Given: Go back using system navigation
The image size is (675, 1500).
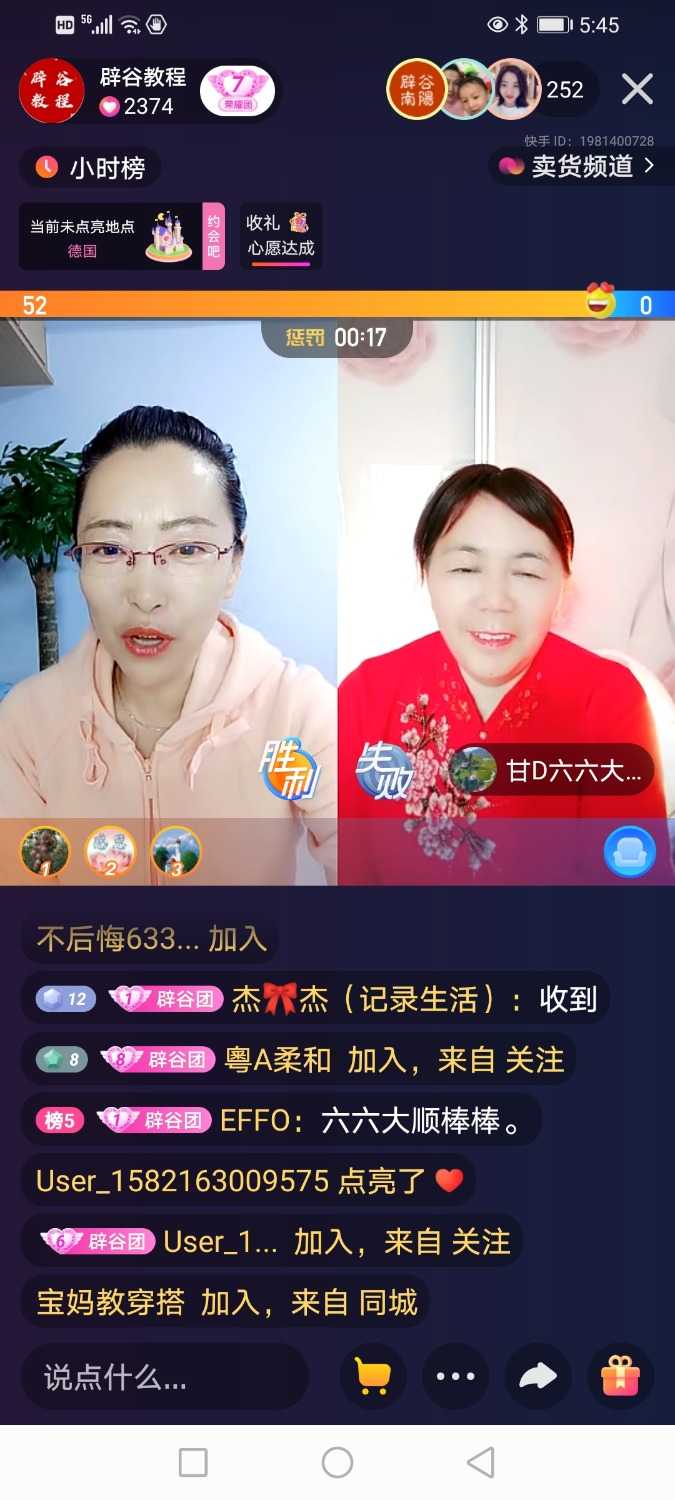Looking at the screenshot, I should click(481, 1463).
